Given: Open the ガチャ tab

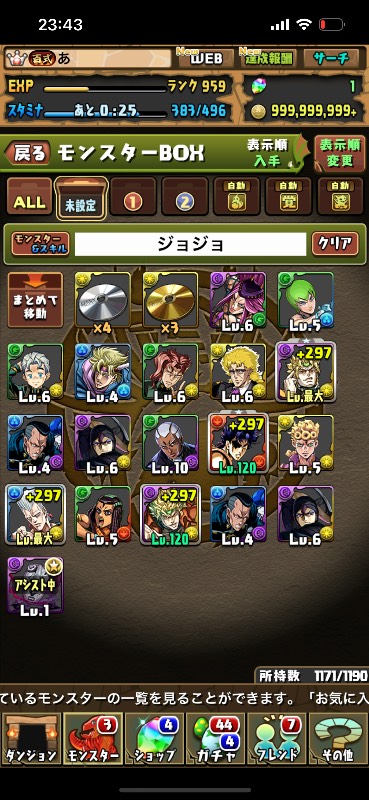Looking at the screenshot, I should point(215,738).
